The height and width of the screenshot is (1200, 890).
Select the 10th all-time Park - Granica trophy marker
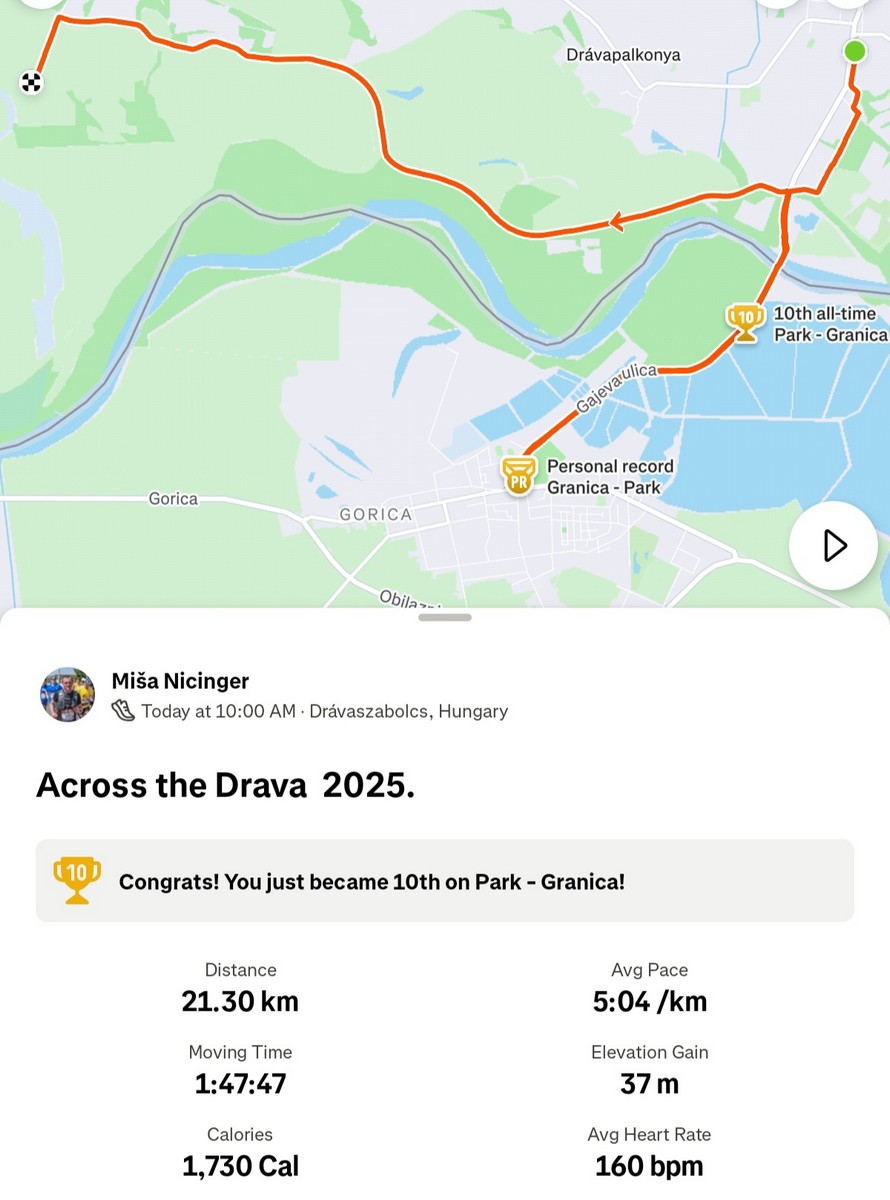[x=746, y=322]
